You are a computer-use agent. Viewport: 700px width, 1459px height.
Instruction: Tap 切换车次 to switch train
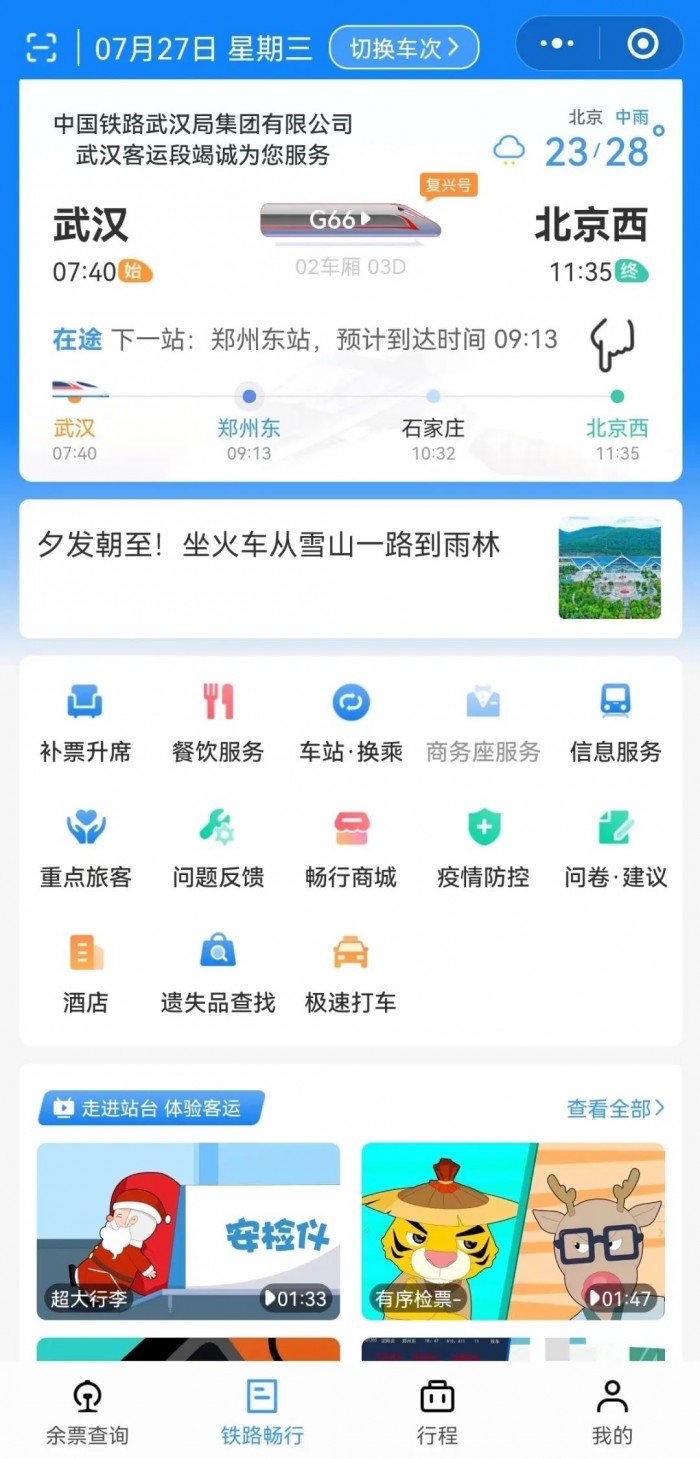(404, 47)
